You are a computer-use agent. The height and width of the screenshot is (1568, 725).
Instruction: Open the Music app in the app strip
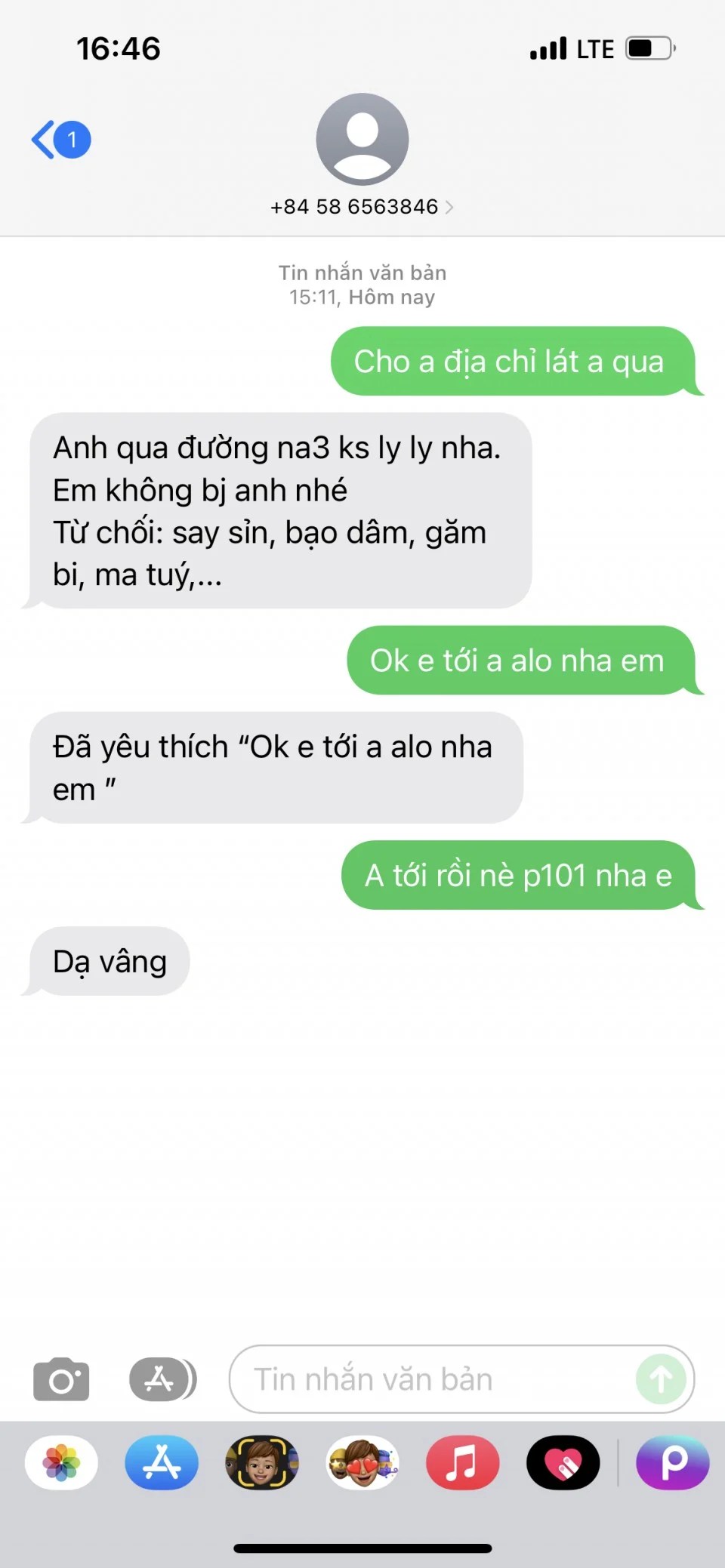(x=462, y=1462)
